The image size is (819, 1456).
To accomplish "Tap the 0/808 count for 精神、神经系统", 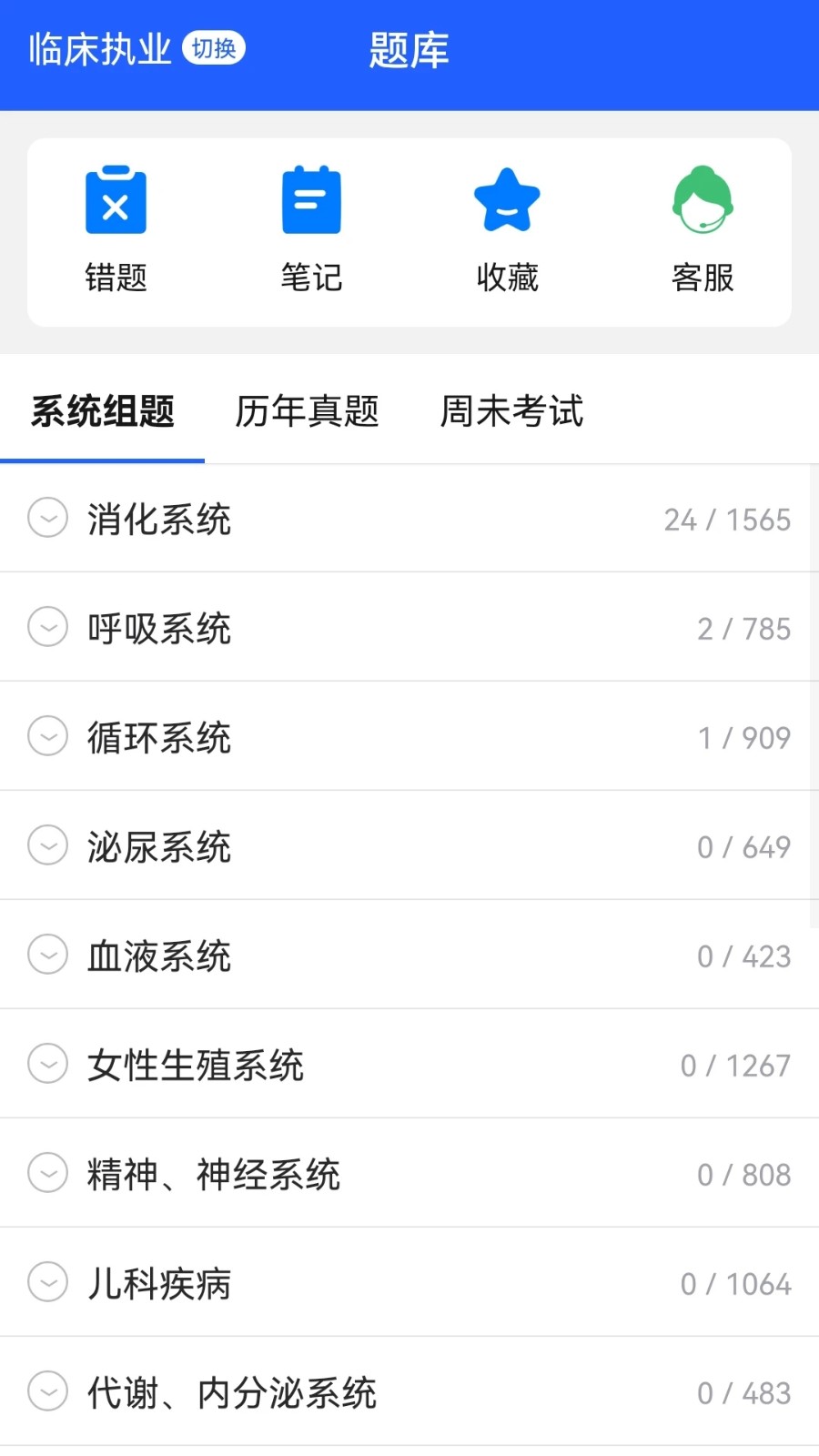I will pos(744,1174).
